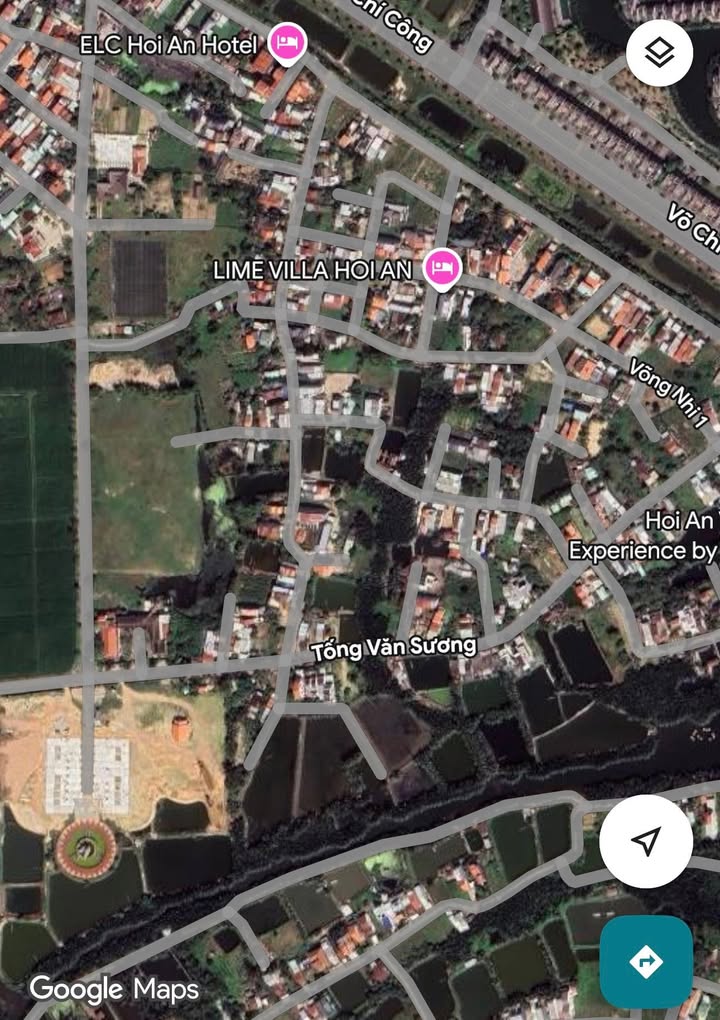Screen dimensions: 720x1020
Task: Center map on my location
Action: tap(646, 841)
